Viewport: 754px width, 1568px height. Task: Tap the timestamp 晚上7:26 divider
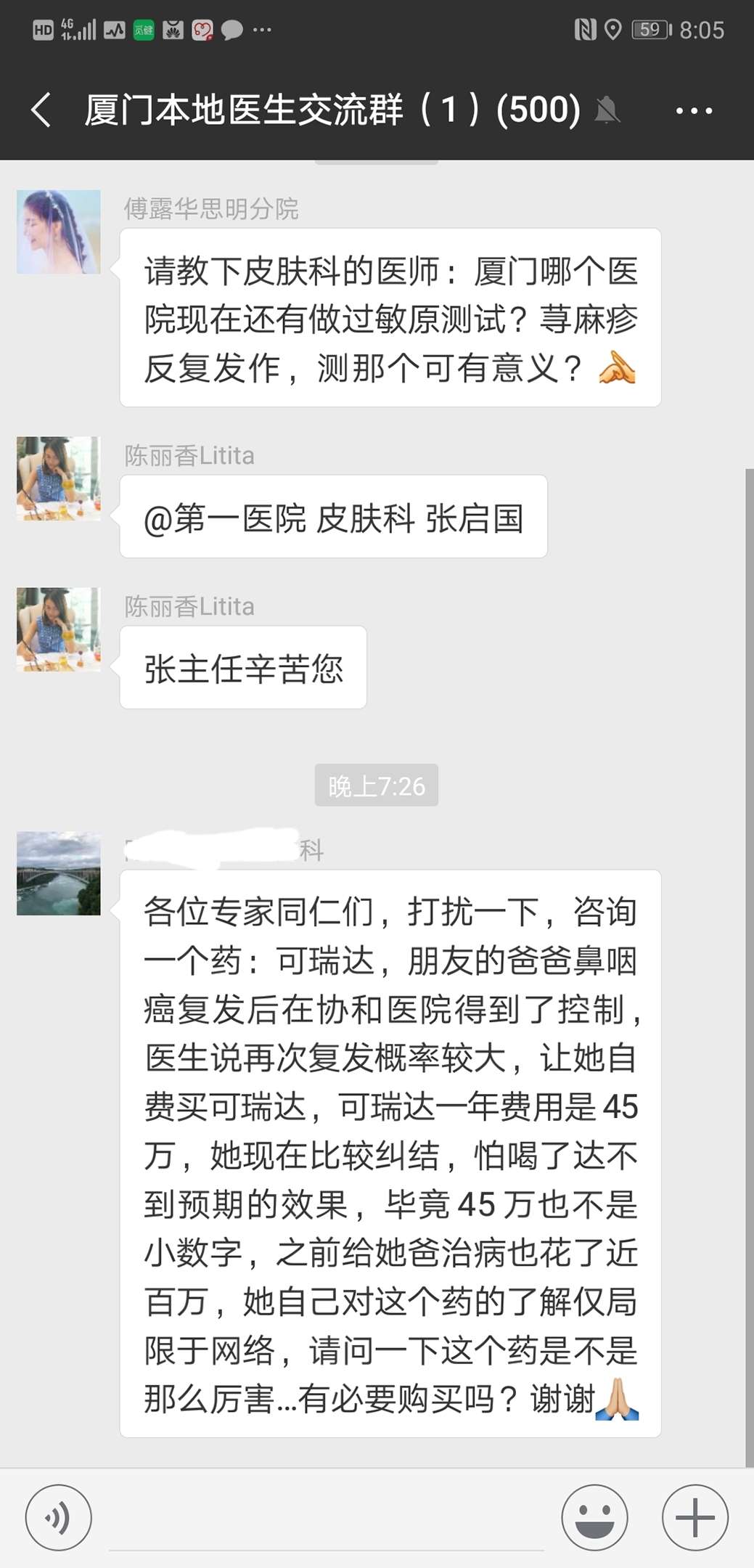click(377, 785)
